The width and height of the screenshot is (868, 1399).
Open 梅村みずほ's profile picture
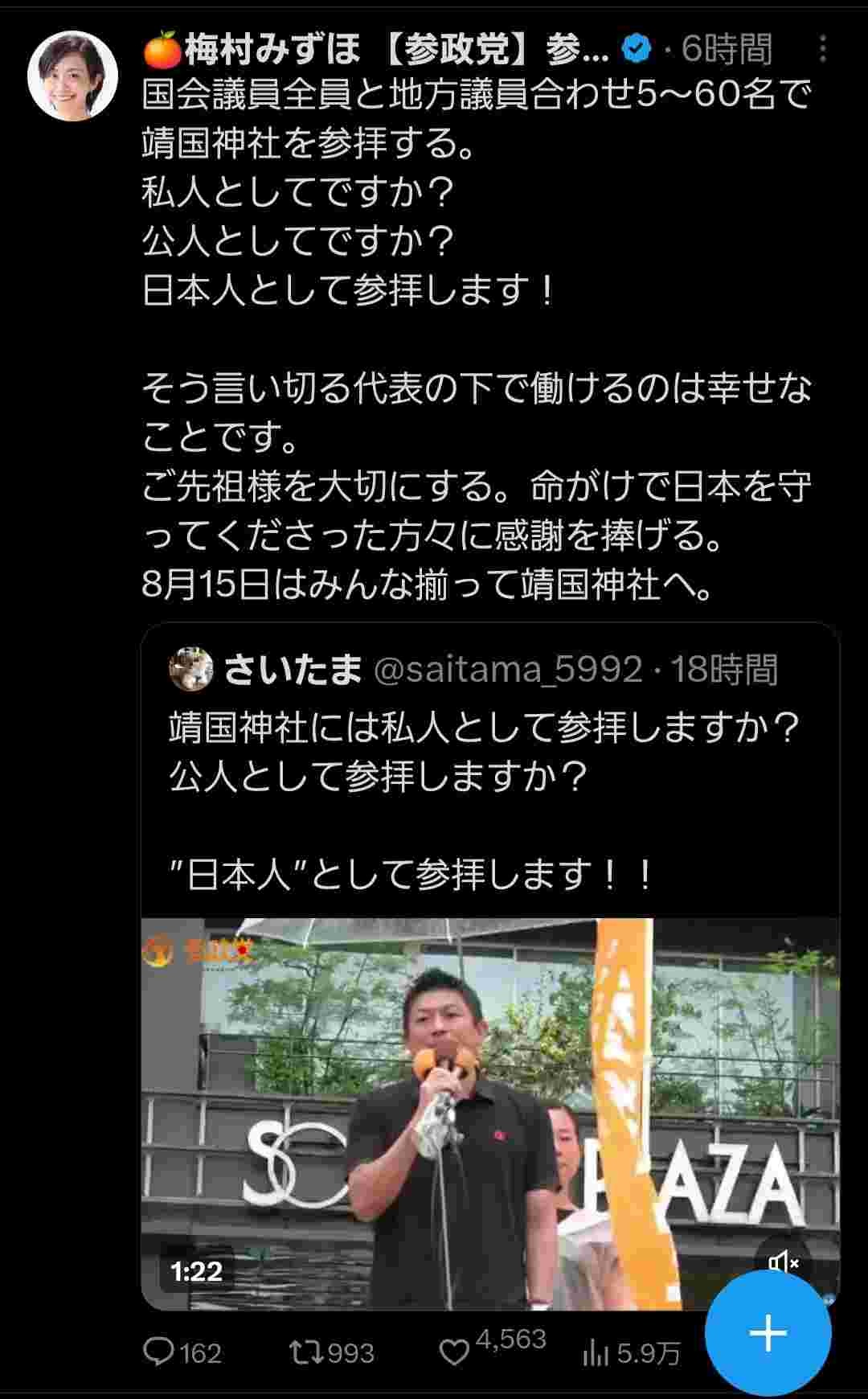[73, 76]
